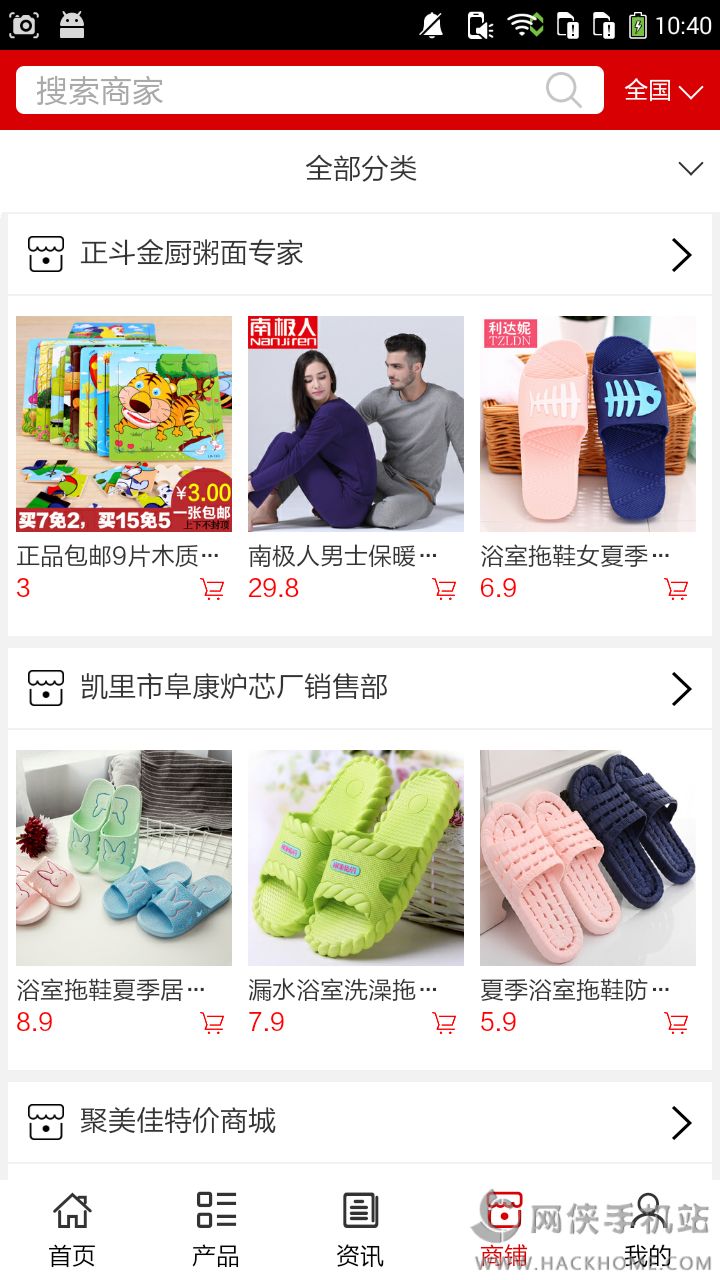The height and width of the screenshot is (1280, 720).
Task: Open the 漏水浴室洗澡拖 green slippers product
Action: click(x=356, y=858)
